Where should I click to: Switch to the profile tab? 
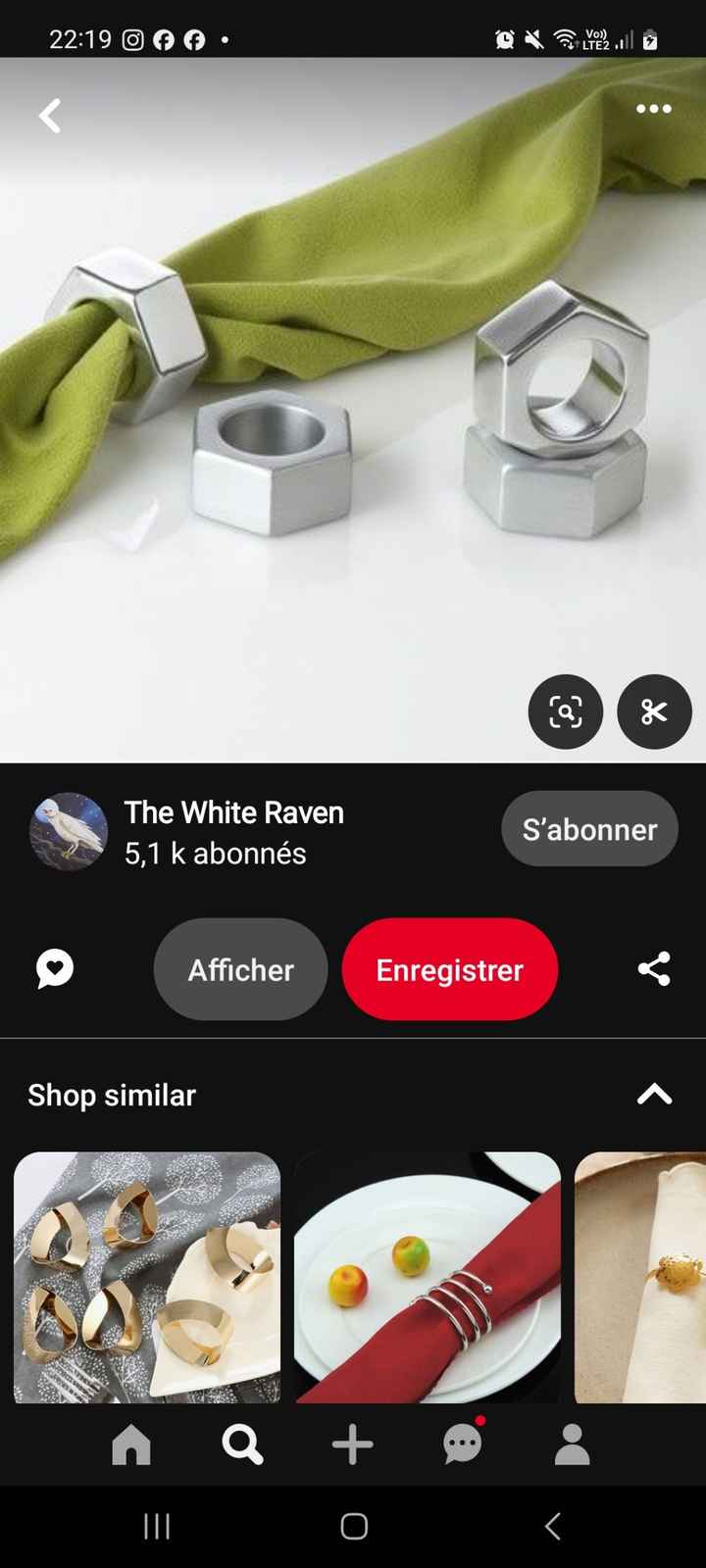click(573, 1444)
